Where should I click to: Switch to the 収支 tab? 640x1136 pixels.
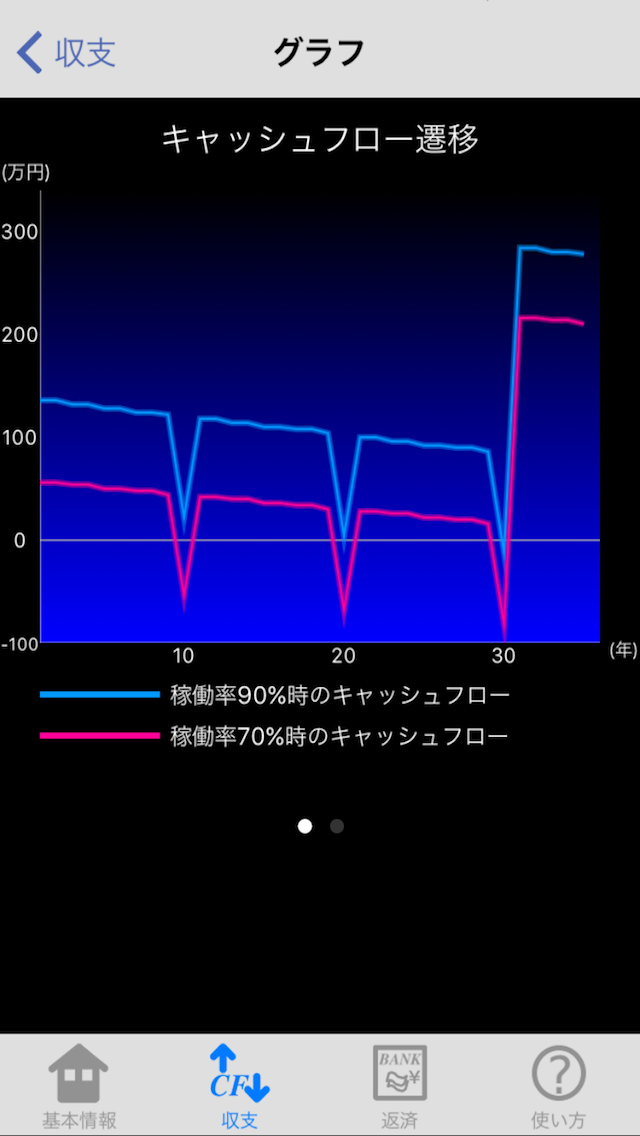coord(239,1087)
